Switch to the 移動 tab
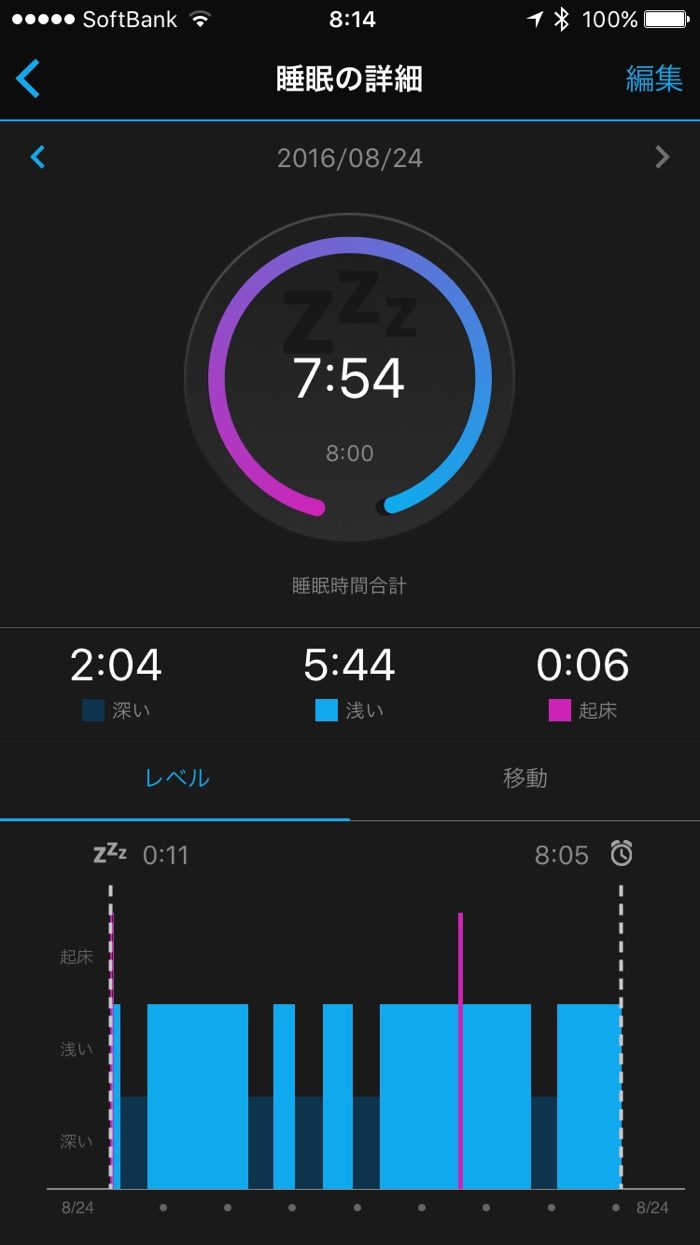This screenshot has height=1245, width=700. point(525,778)
